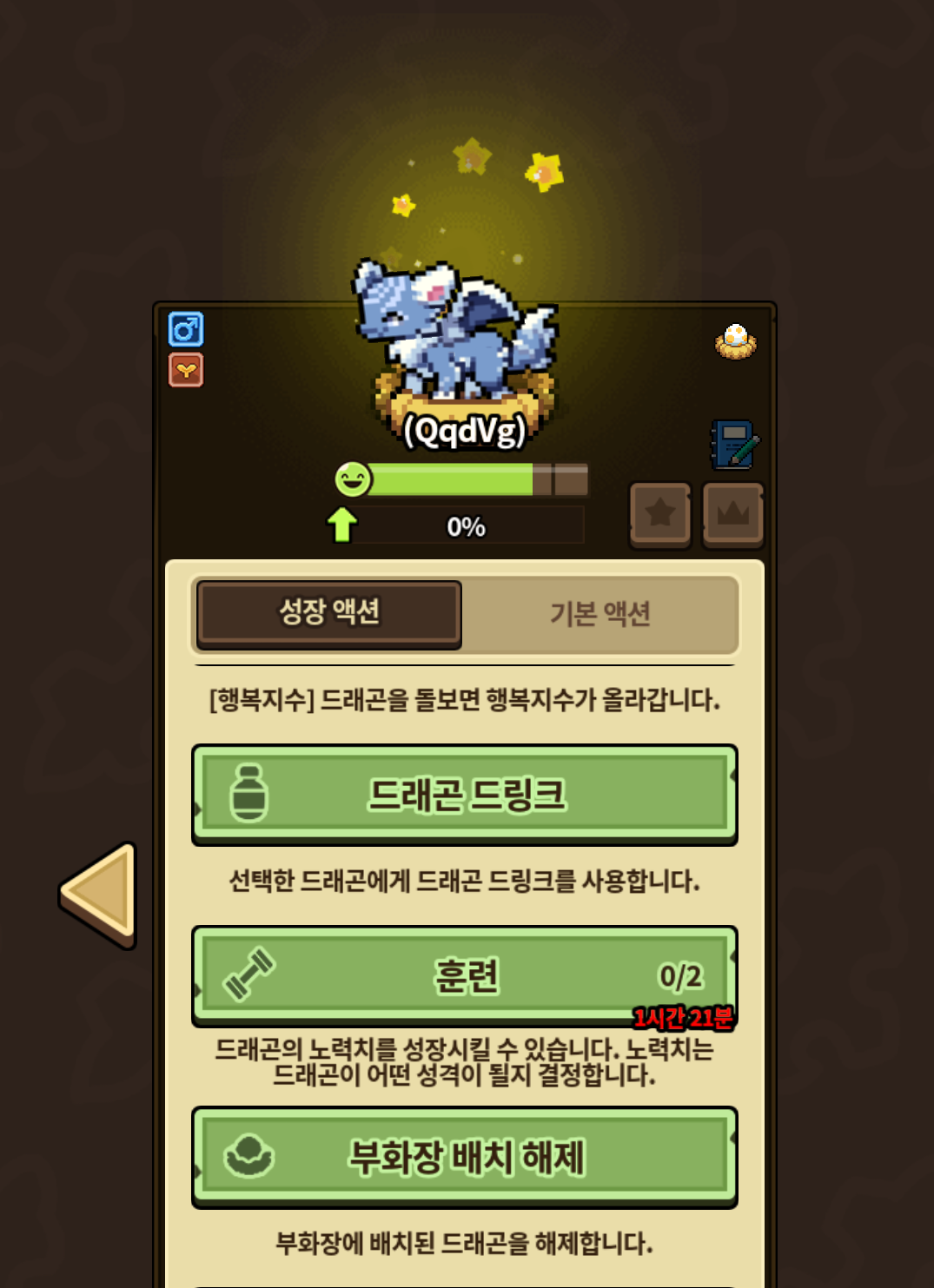Open the egg nest icon
The height and width of the screenshot is (1288, 934).
(x=735, y=341)
